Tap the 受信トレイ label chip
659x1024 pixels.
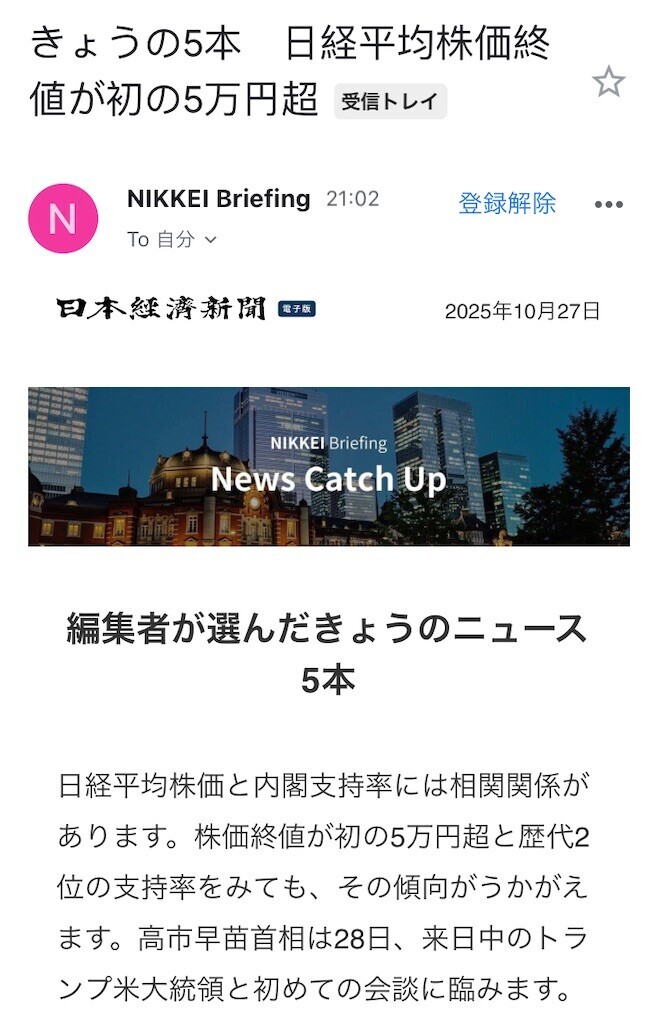(x=390, y=102)
